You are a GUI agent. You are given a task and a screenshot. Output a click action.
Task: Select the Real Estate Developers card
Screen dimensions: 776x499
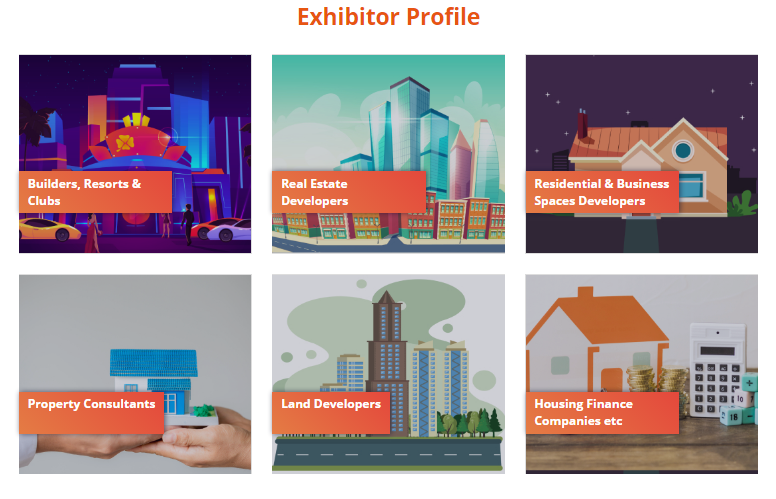388,154
